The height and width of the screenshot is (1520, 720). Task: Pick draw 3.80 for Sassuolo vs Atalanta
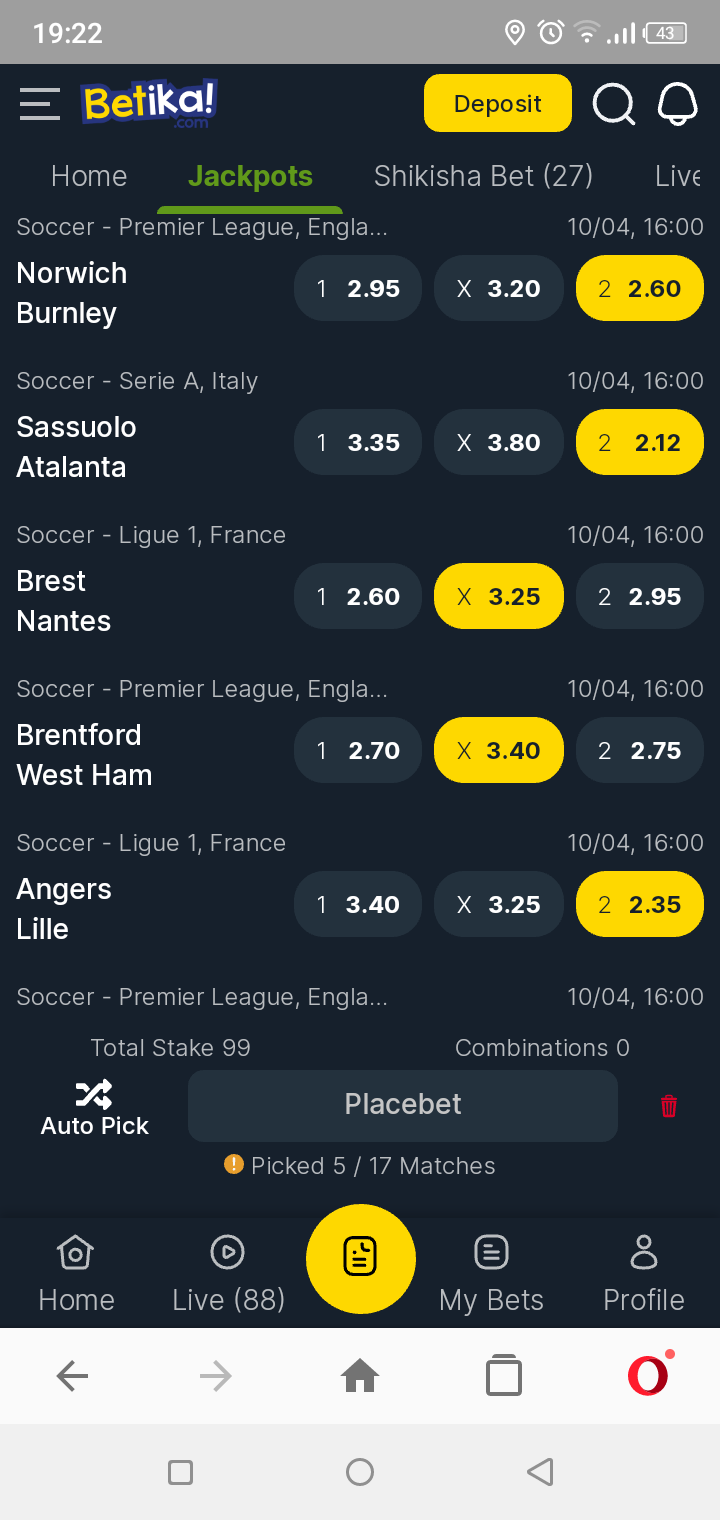pyautogui.click(x=498, y=443)
